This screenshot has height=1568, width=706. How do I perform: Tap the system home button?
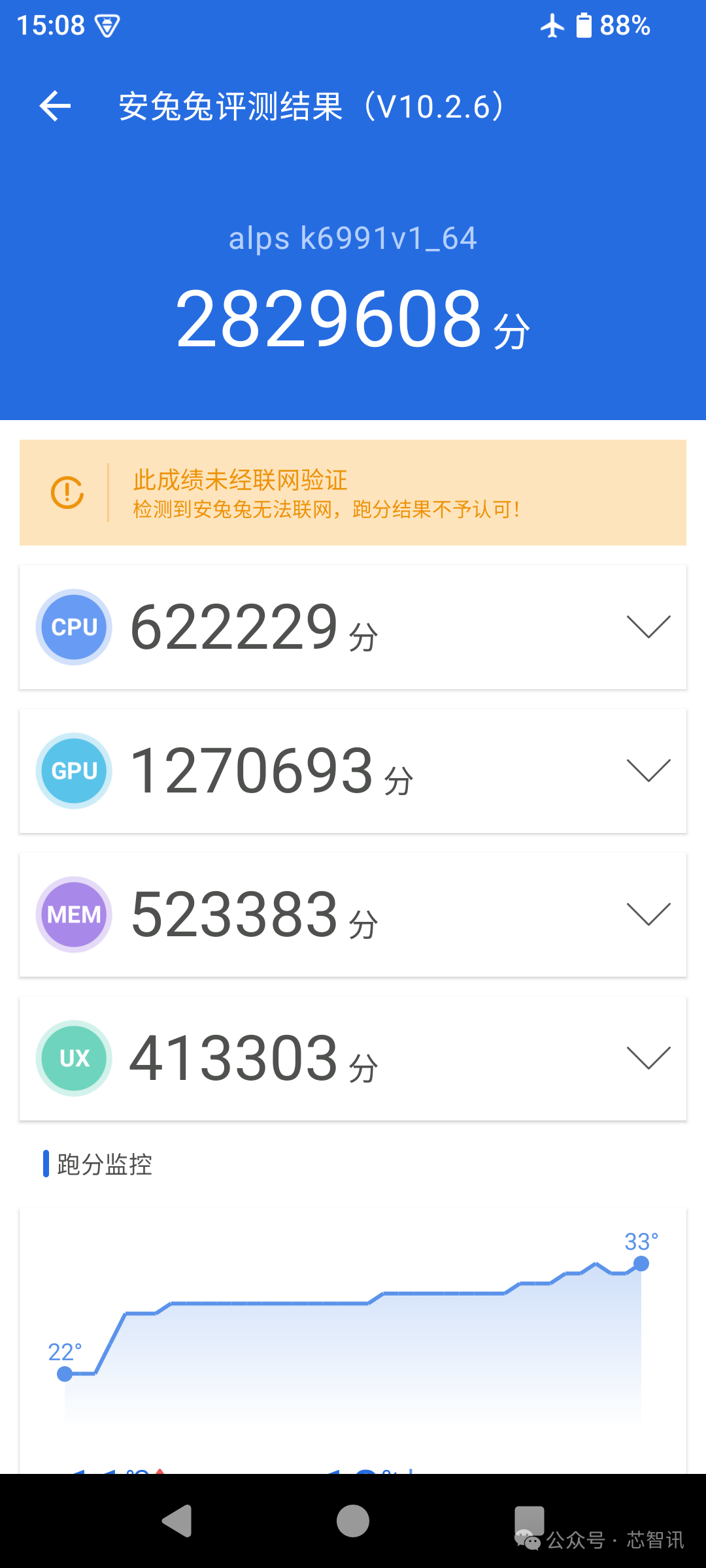[353, 1521]
